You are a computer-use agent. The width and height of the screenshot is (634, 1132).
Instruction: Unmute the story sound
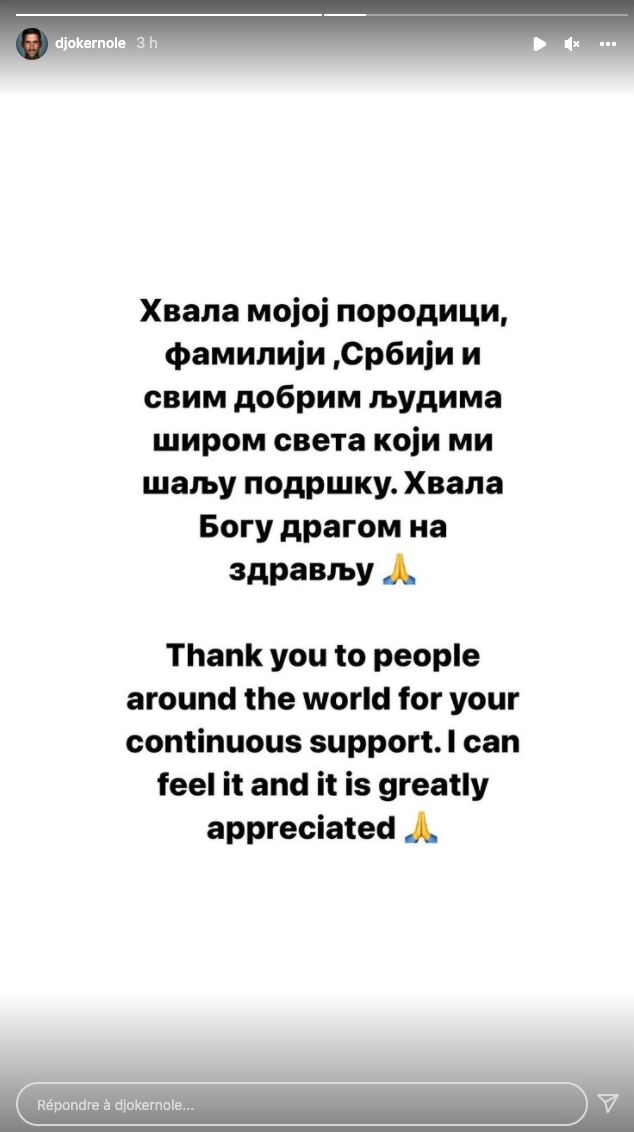click(572, 44)
